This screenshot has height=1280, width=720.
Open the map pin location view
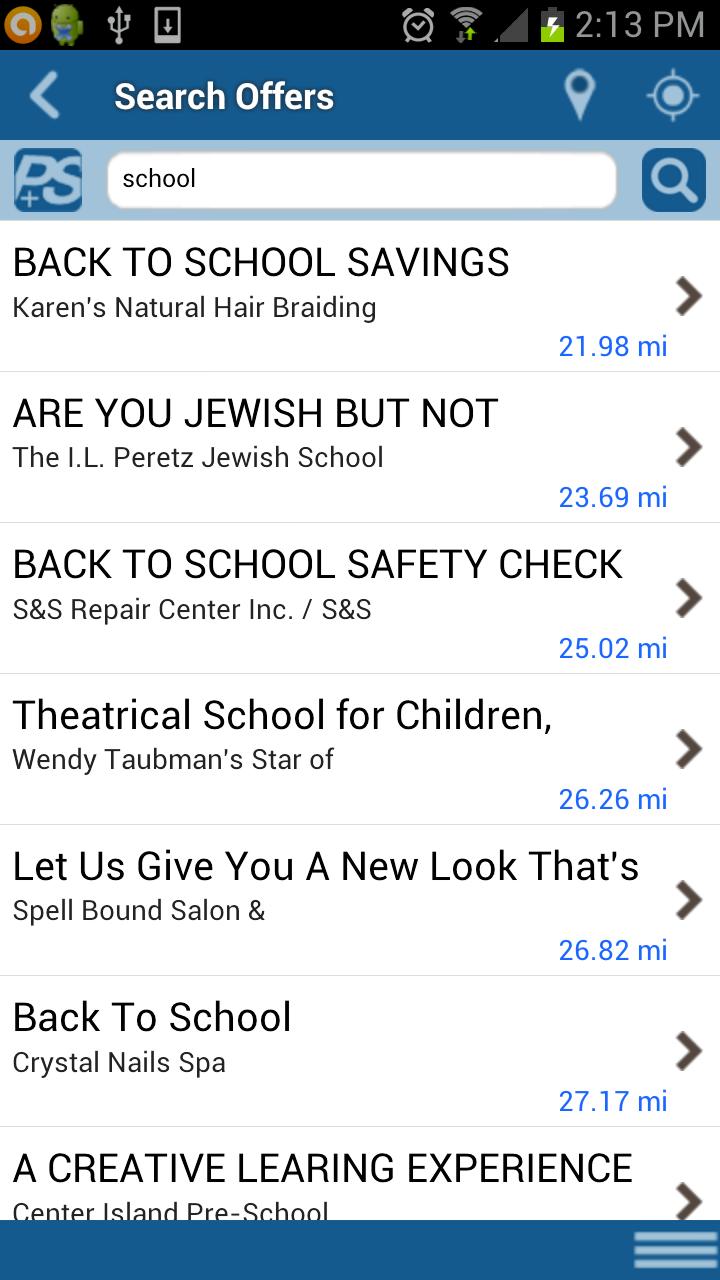click(x=579, y=96)
